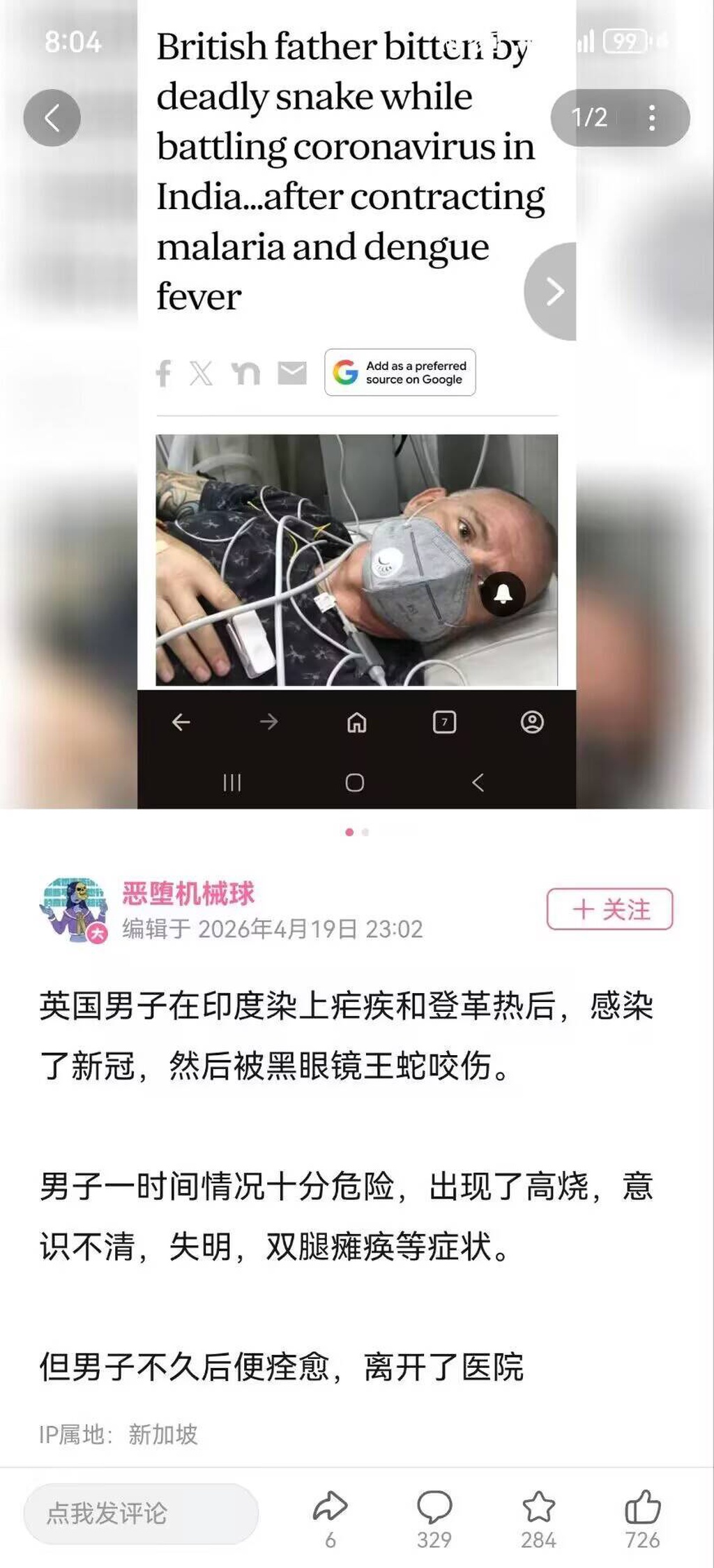This screenshot has height=1568, width=714.
Task: Go back using the top-left arrow
Action: 52,118
